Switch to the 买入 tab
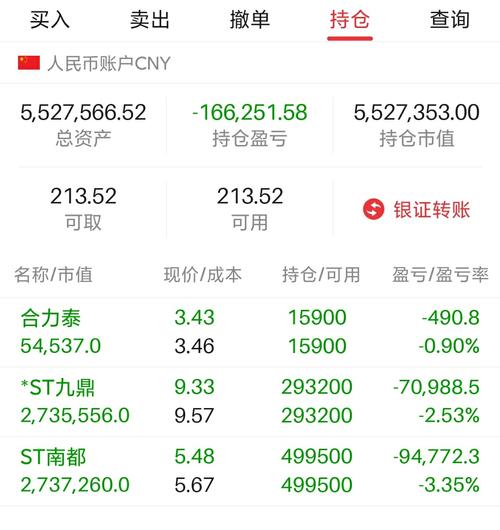The image size is (500, 530). (50, 20)
